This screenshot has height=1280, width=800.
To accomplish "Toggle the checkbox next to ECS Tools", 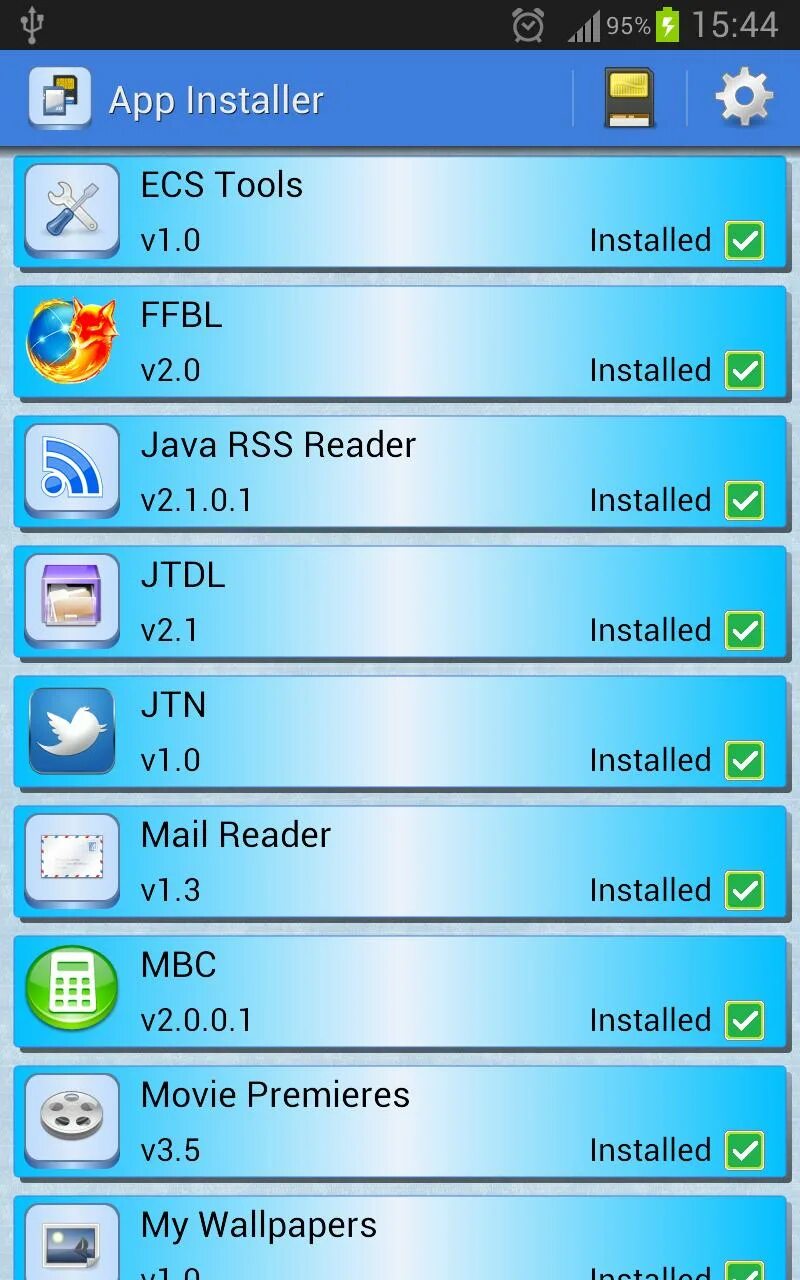I will point(745,241).
